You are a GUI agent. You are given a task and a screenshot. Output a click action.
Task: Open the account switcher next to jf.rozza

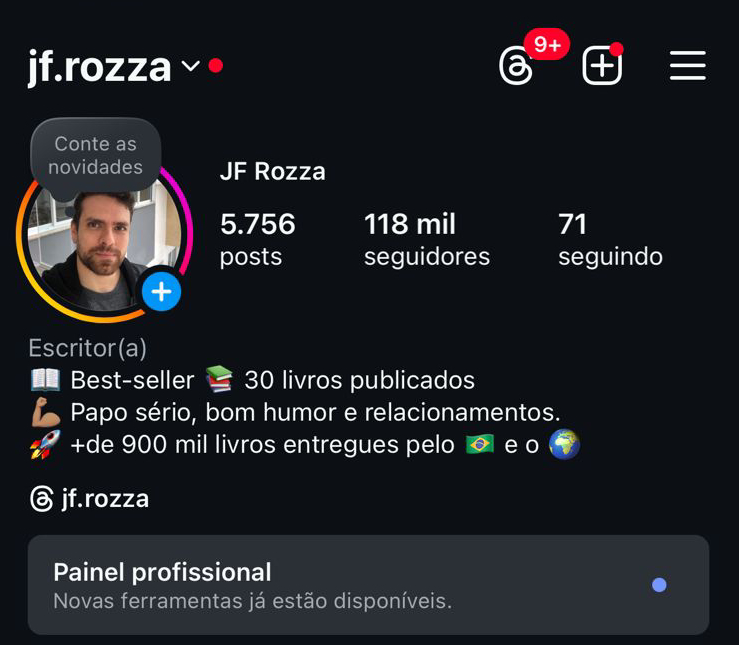click(x=190, y=67)
